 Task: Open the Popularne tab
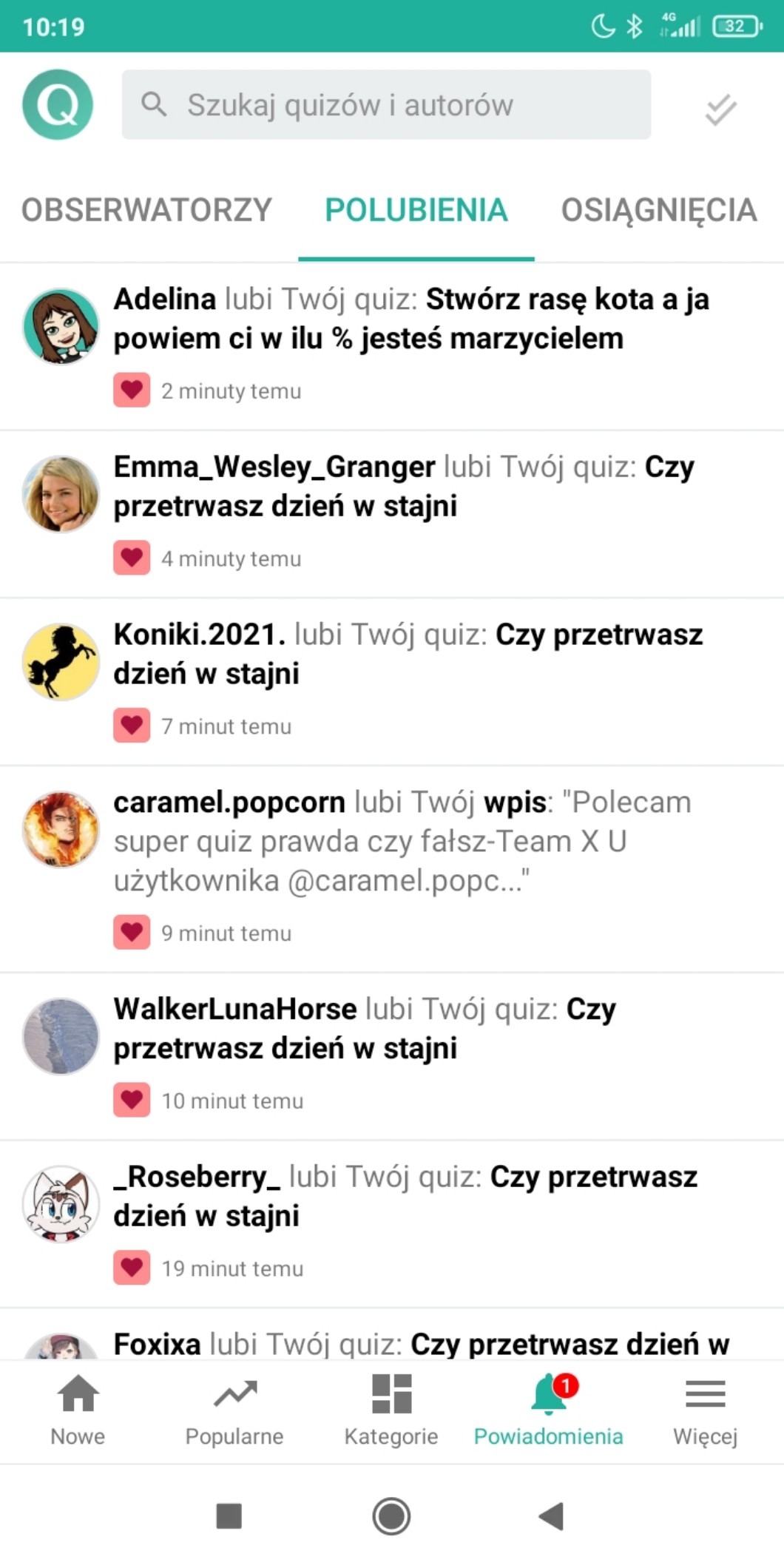[x=234, y=1410]
